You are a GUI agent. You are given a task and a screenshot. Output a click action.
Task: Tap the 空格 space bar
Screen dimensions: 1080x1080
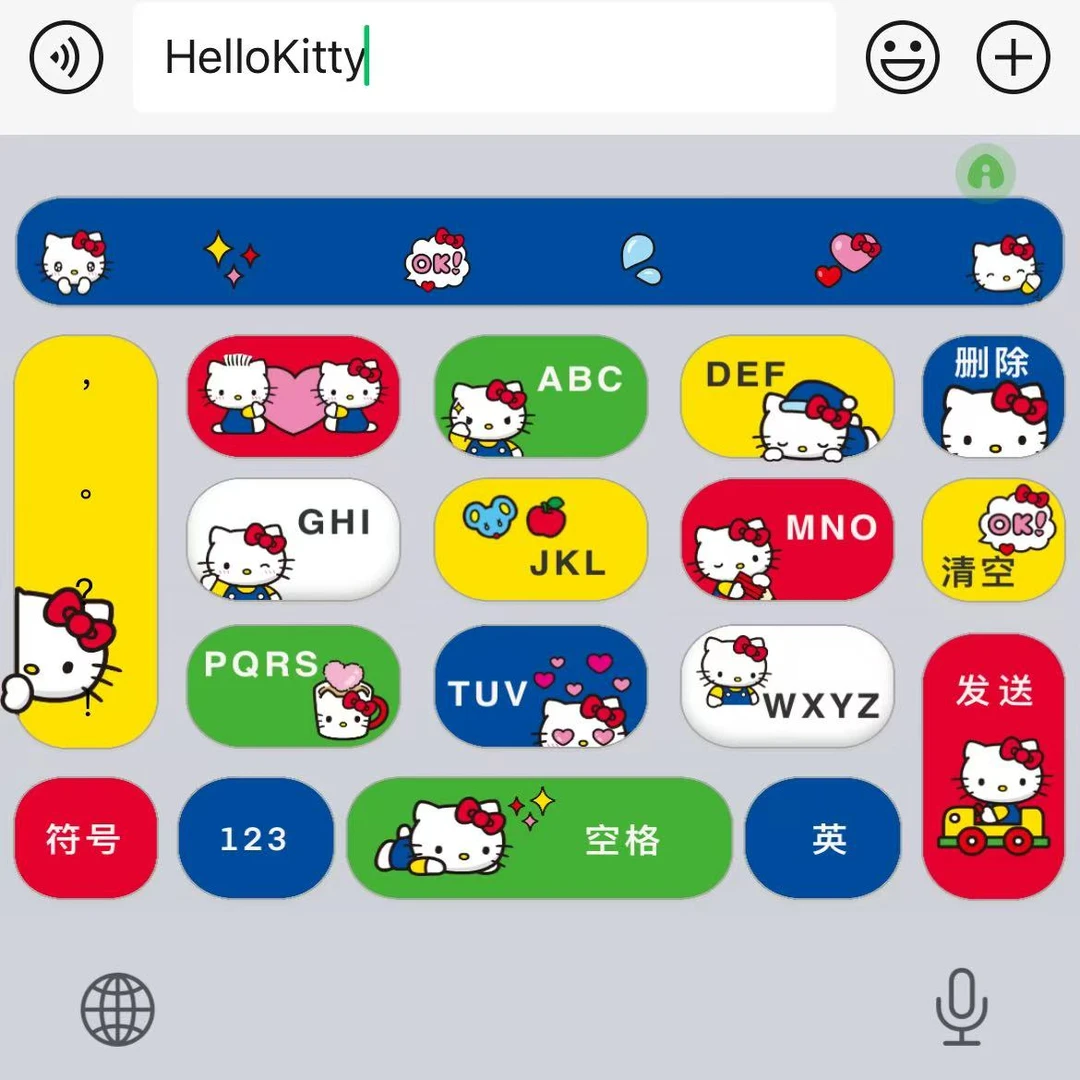click(540, 838)
